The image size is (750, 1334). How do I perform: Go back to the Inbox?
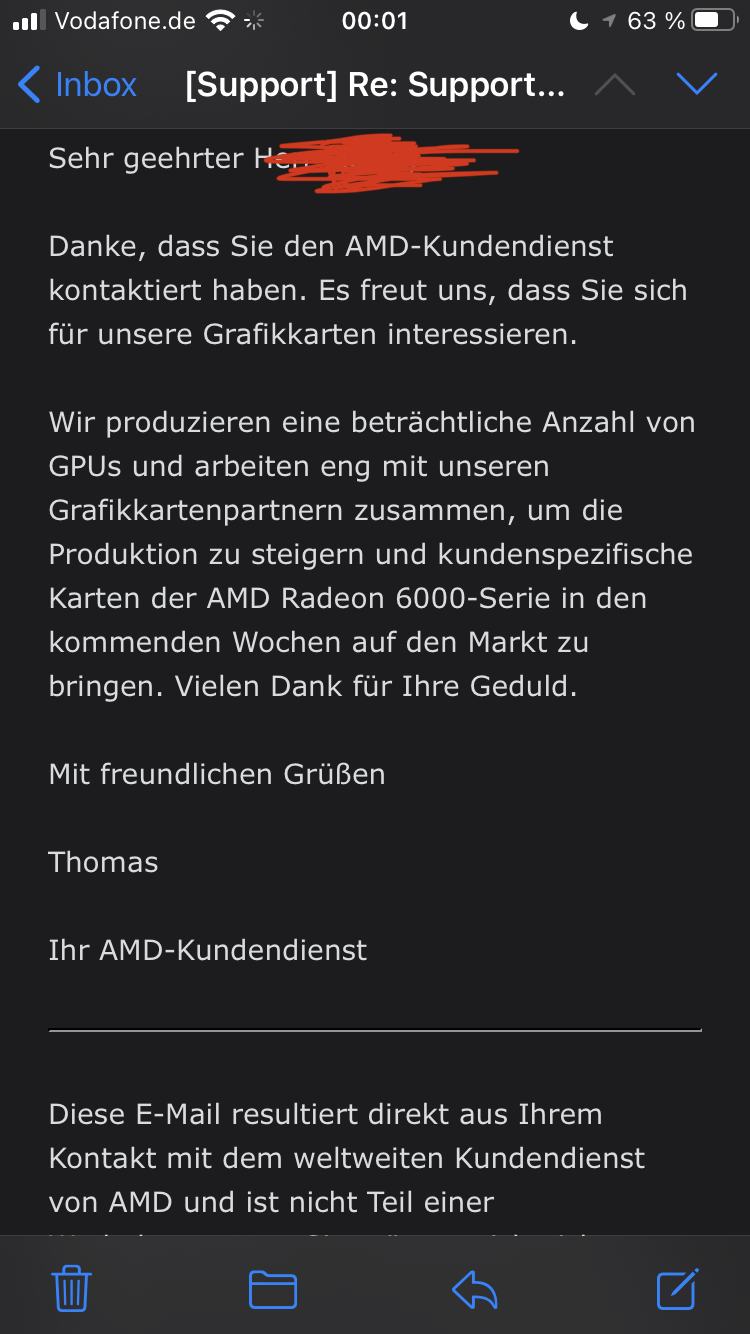coord(78,85)
